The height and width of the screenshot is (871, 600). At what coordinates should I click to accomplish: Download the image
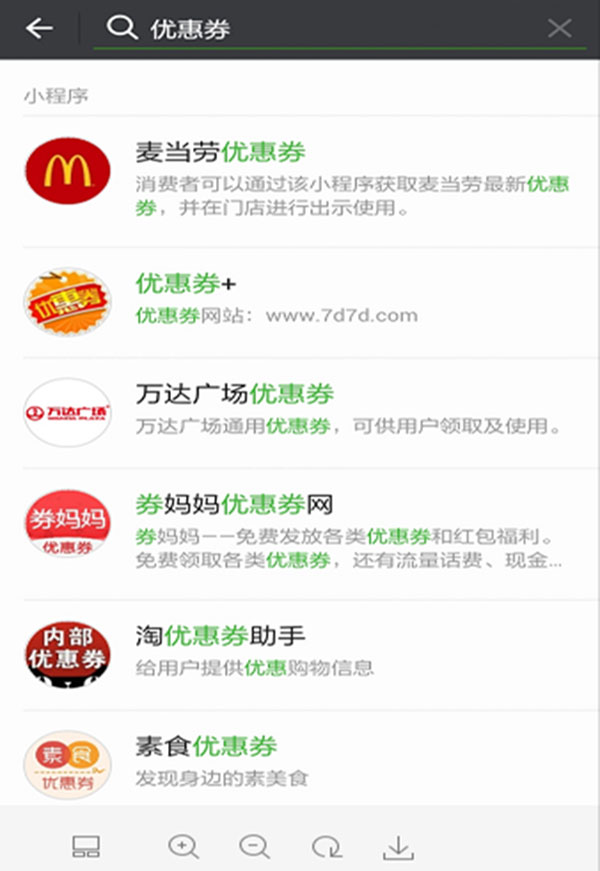coord(398,847)
